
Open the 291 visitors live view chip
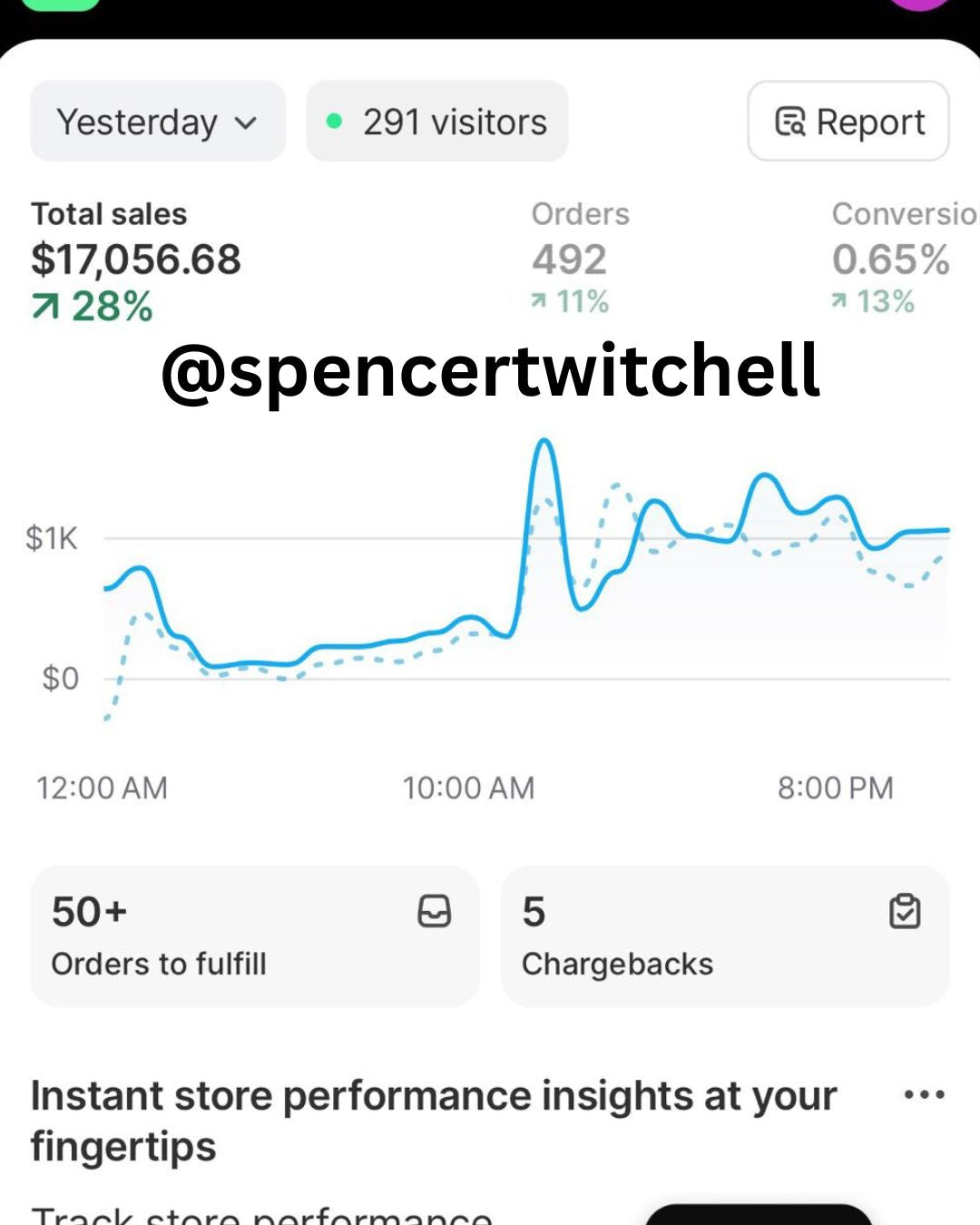pyautogui.click(x=437, y=122)
